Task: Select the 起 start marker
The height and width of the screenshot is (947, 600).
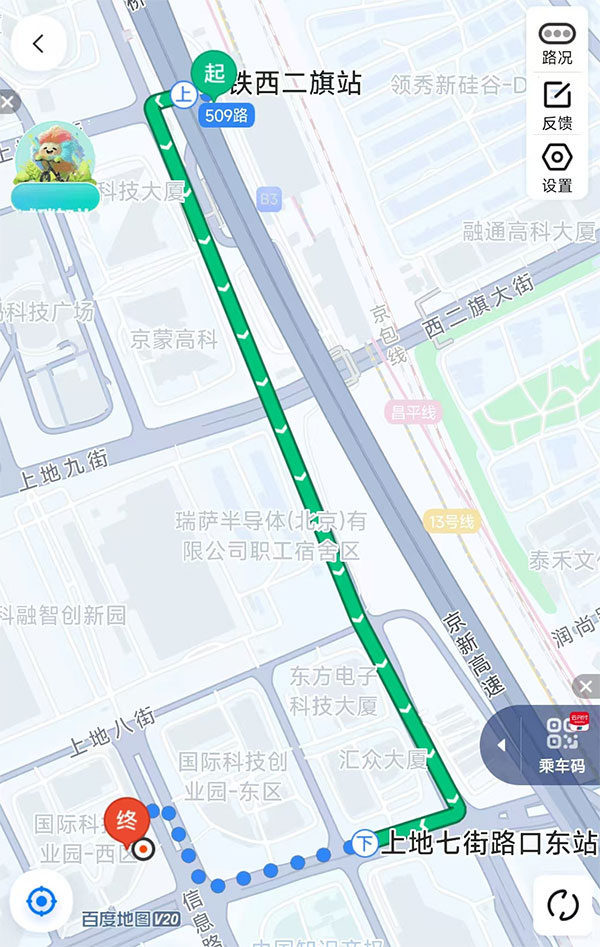Action: (213, 73)
